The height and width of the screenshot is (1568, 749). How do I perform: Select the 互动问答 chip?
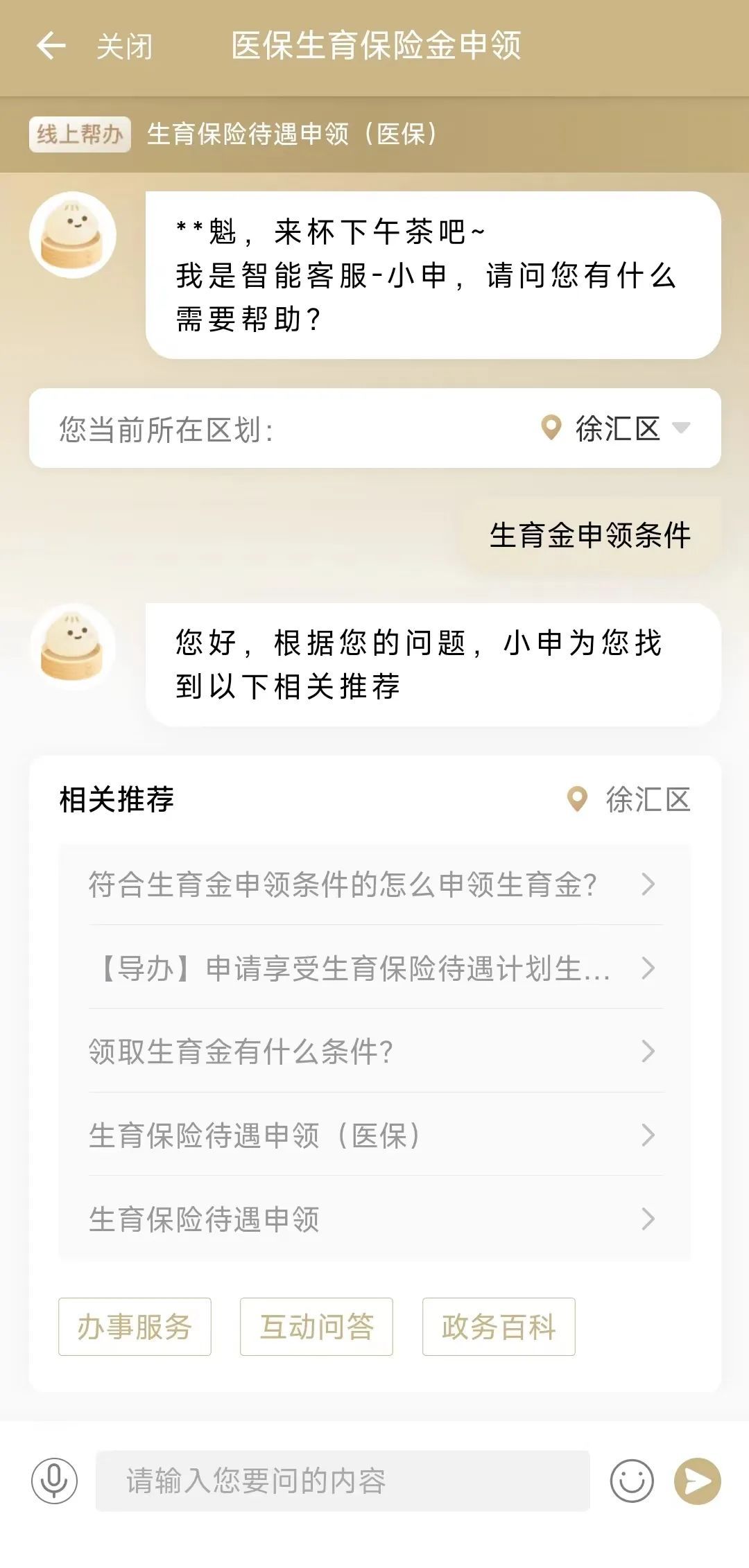point(316,1327)
